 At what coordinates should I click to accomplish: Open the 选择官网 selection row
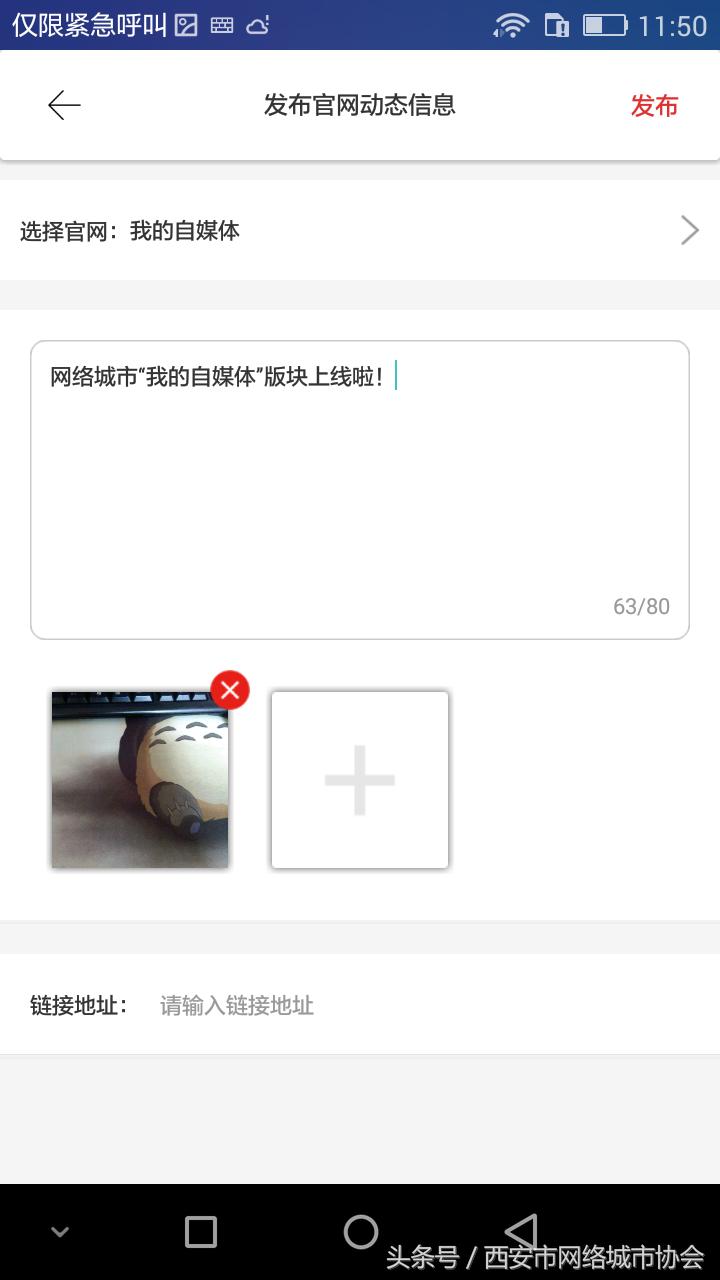tap(360, 231)
